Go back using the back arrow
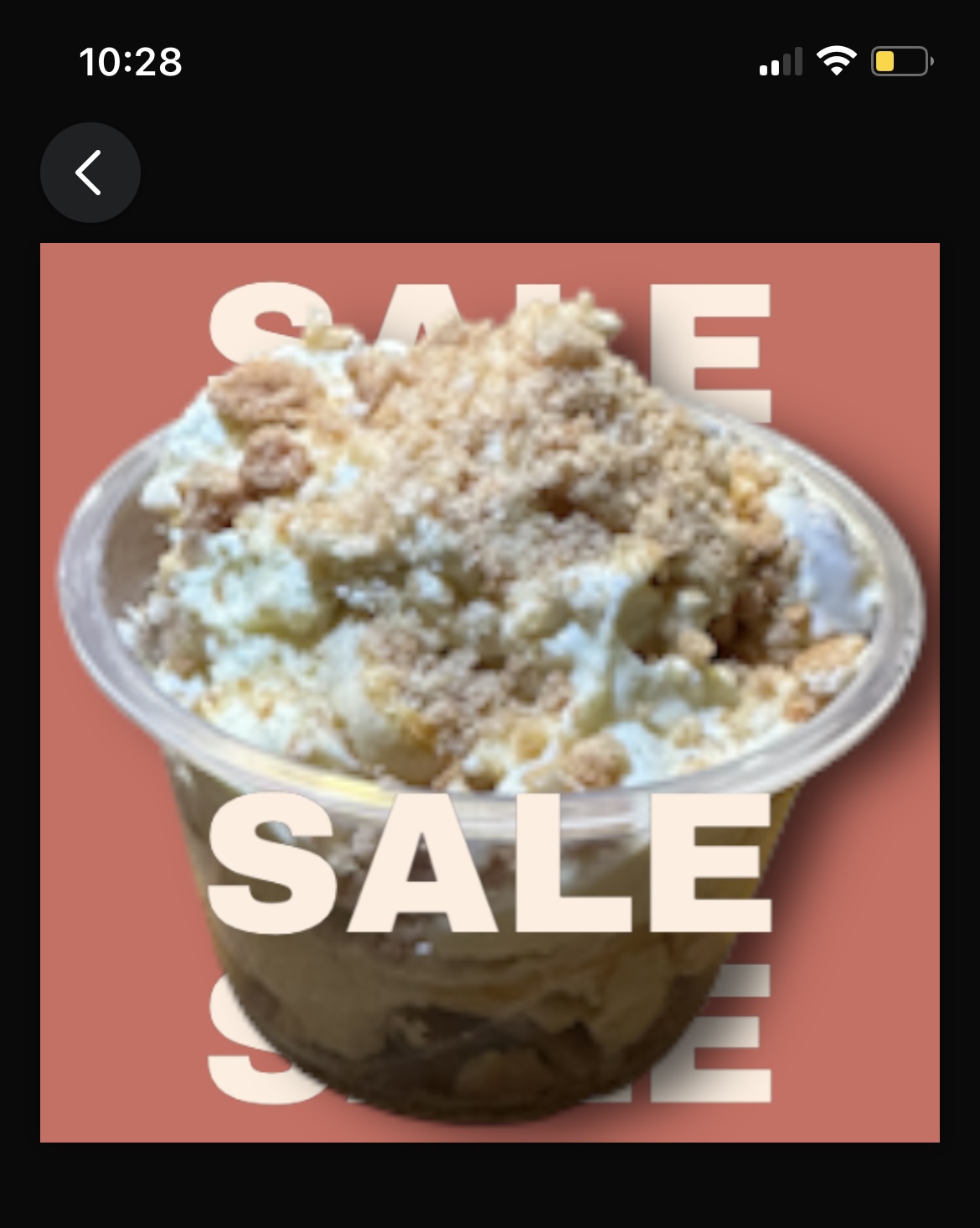Viewport: 980px width, 1228px height. tap(90, 173)
